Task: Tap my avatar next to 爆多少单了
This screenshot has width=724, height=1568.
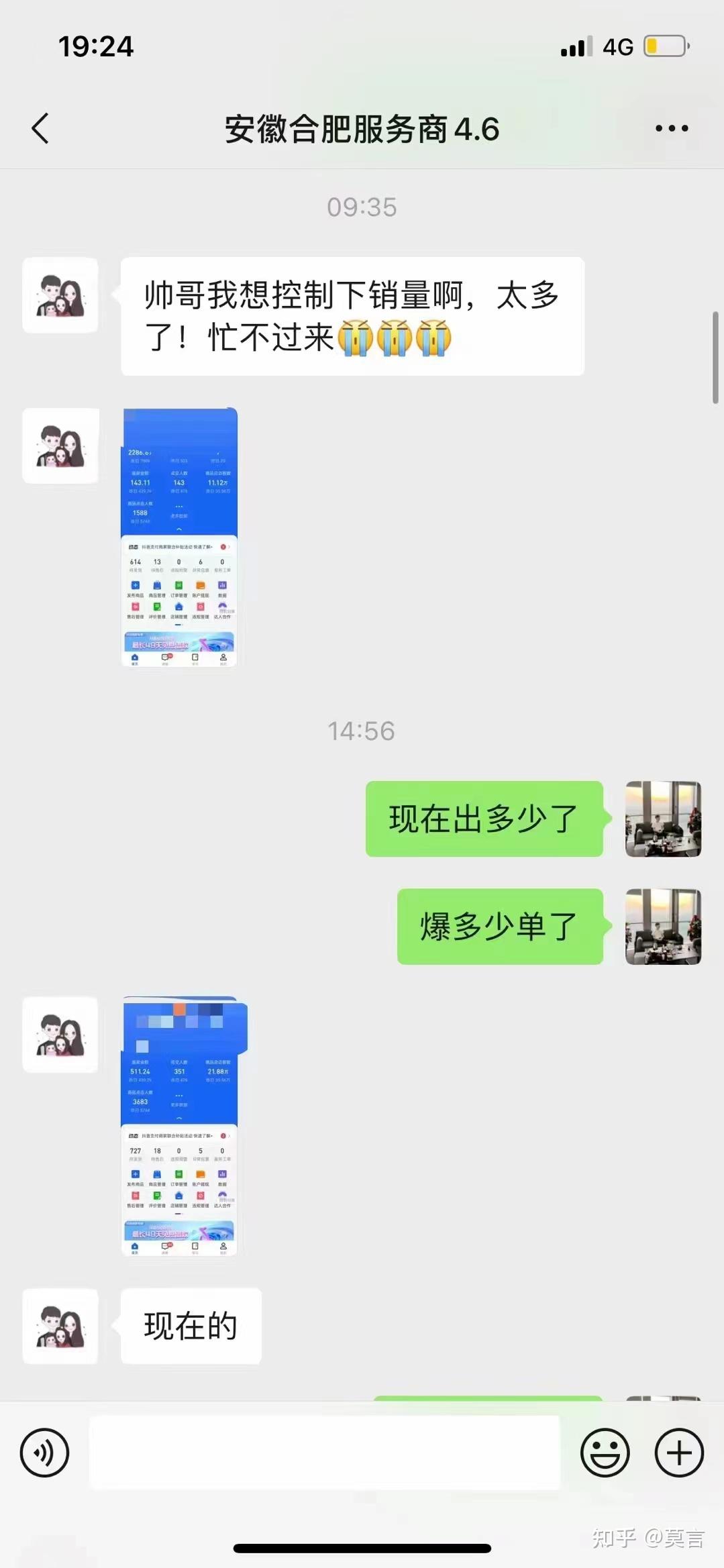Action: pos(663,927)
